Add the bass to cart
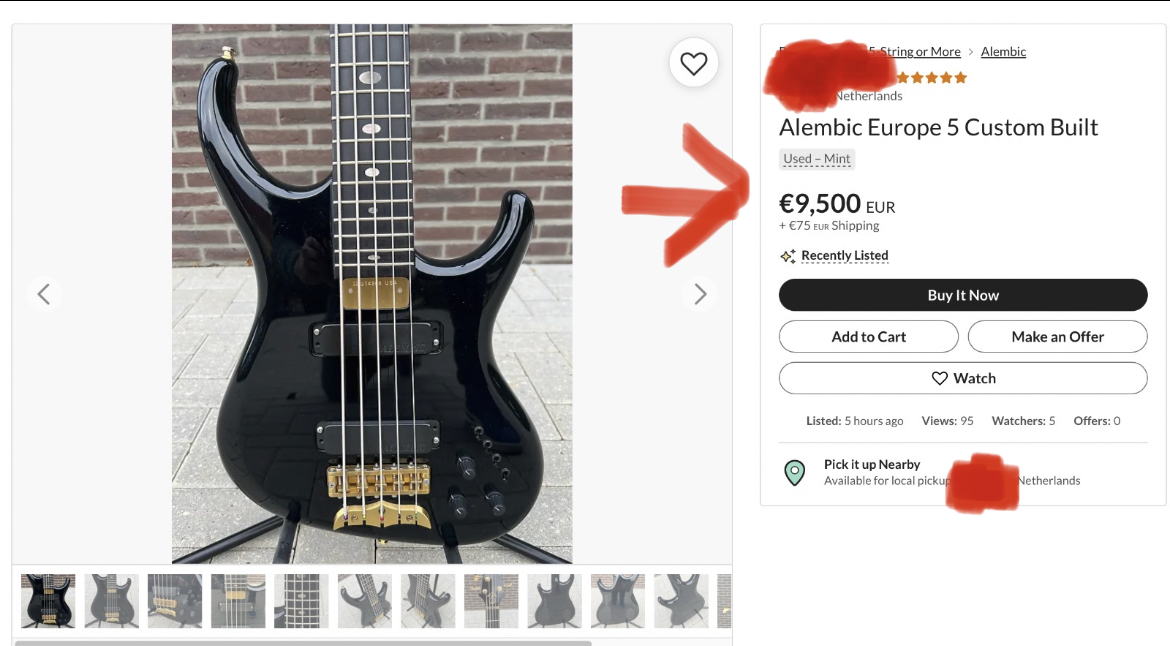This screenshot has height=646, width=1170. click(868, 337)
